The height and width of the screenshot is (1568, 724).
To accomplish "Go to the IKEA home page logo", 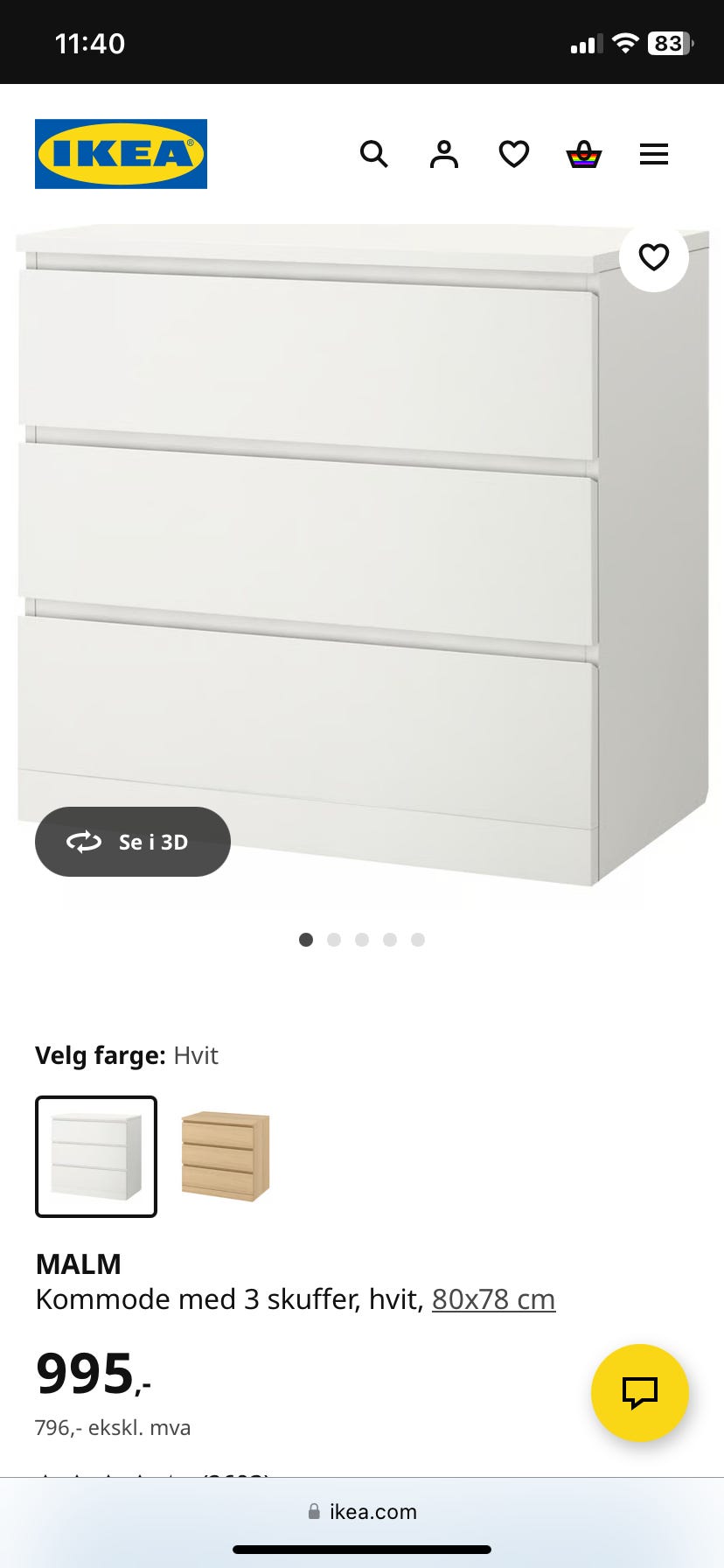I will click(121, 154).
